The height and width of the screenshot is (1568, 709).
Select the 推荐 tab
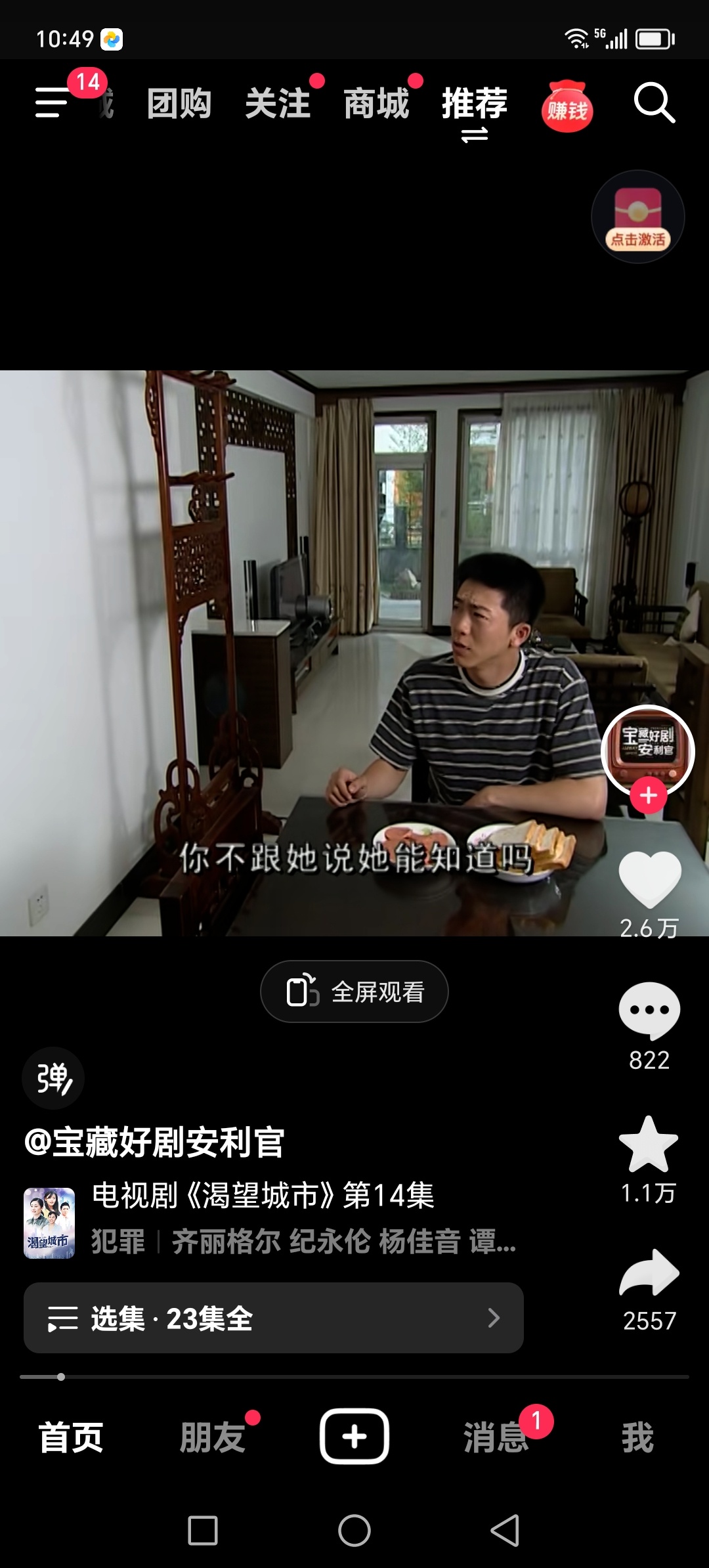(x=475, y=104)
